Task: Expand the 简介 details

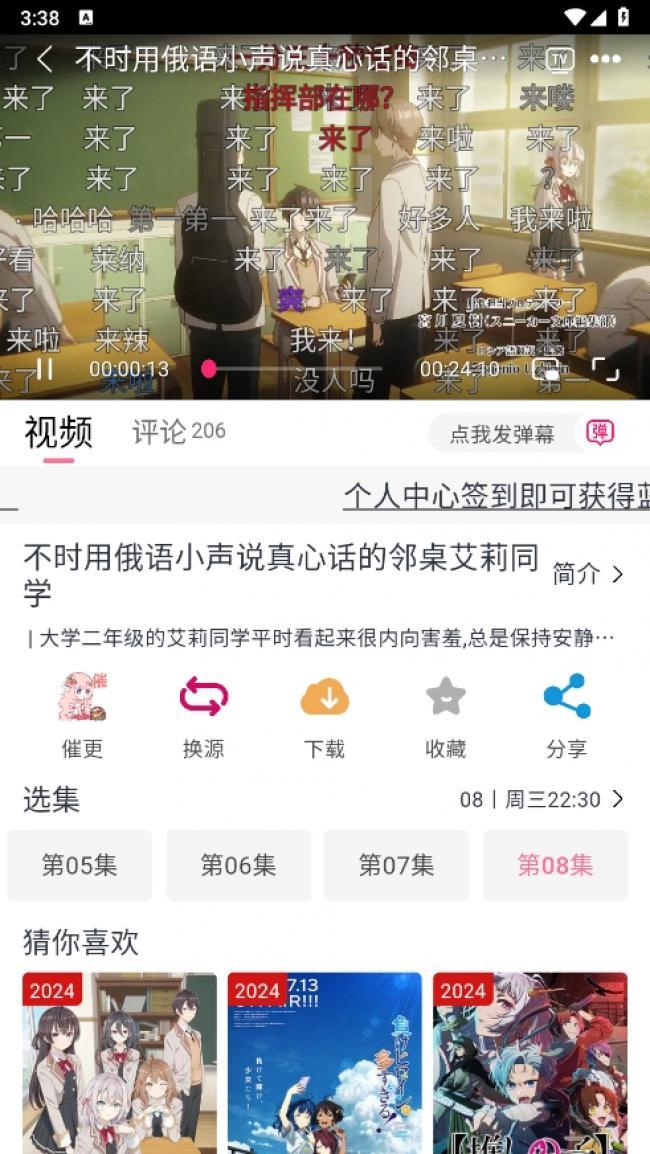Action: coord(588,574)
